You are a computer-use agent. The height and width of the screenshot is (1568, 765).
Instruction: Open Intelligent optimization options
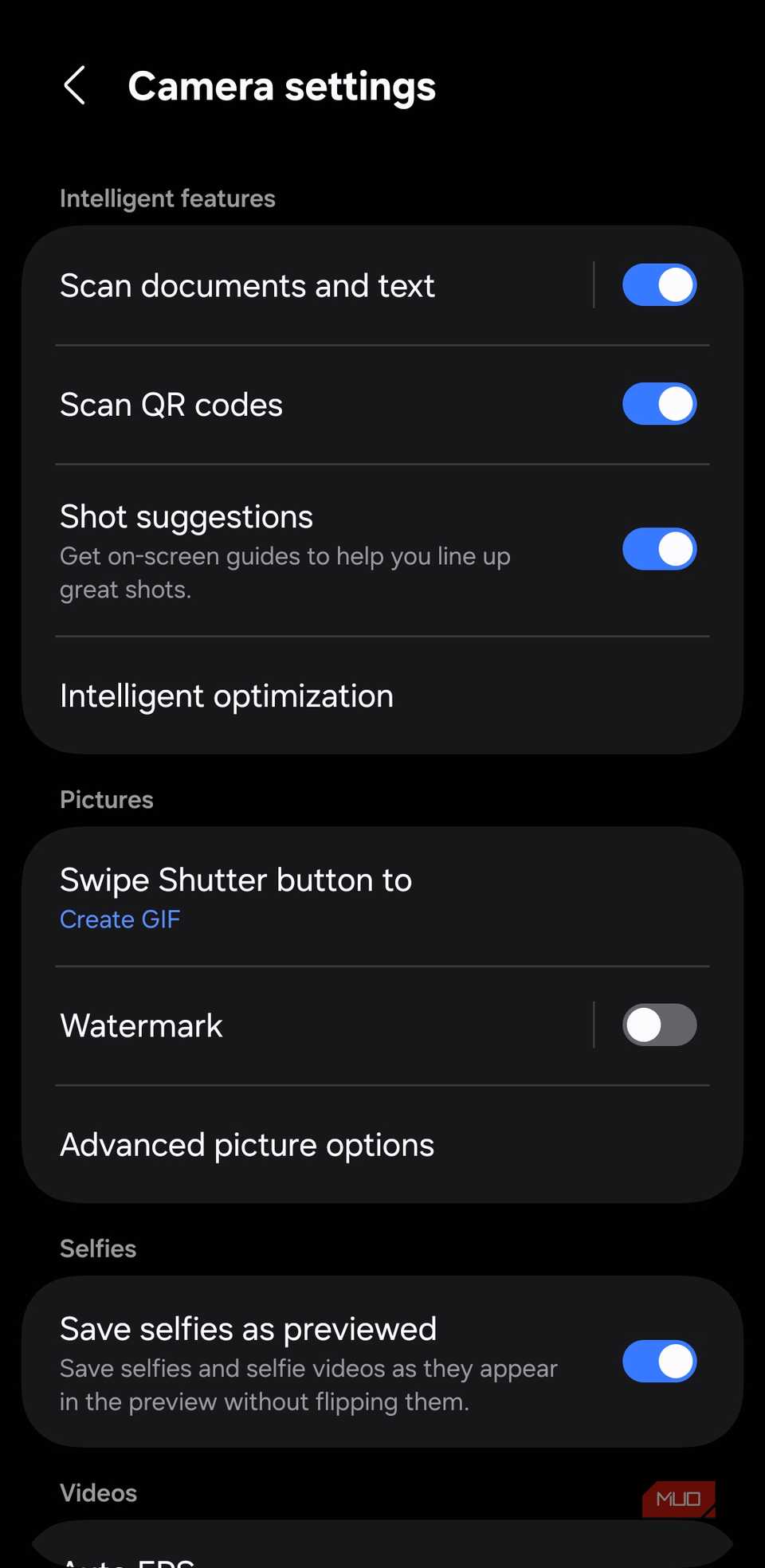(x=226, y=695)
